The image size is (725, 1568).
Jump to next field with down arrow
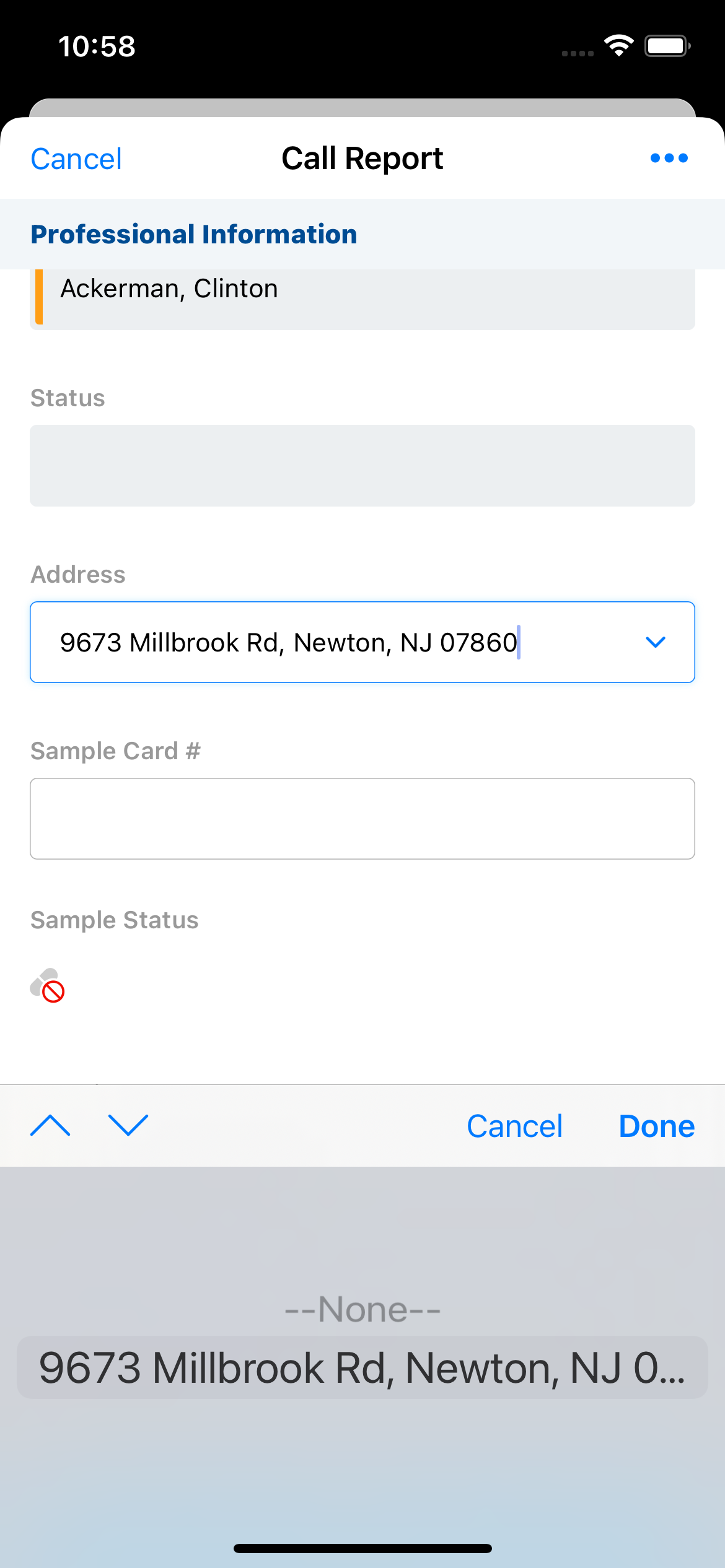point(128,1125)
